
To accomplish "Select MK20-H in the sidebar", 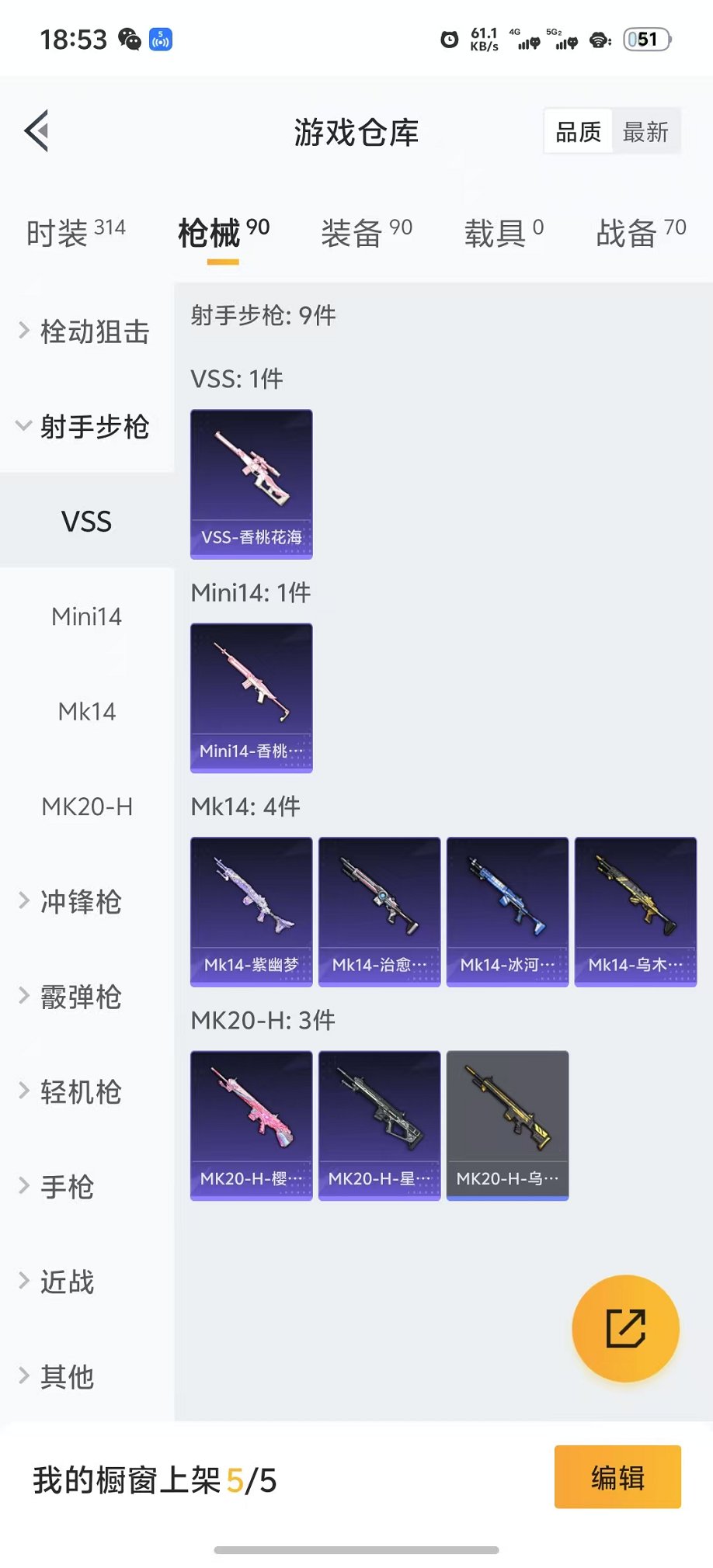I will 87,807.
